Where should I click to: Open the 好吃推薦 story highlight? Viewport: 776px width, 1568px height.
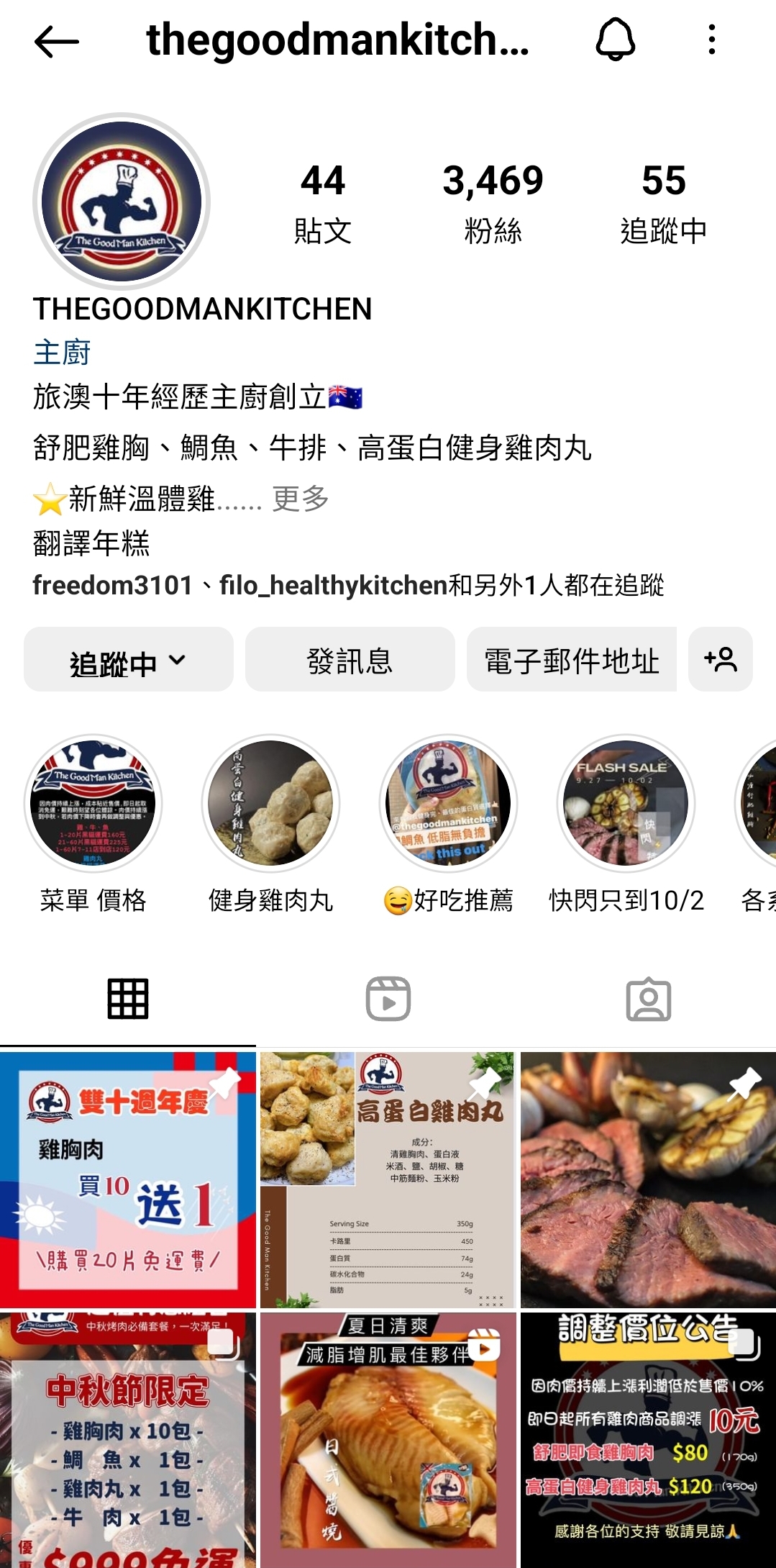[448, 802]
